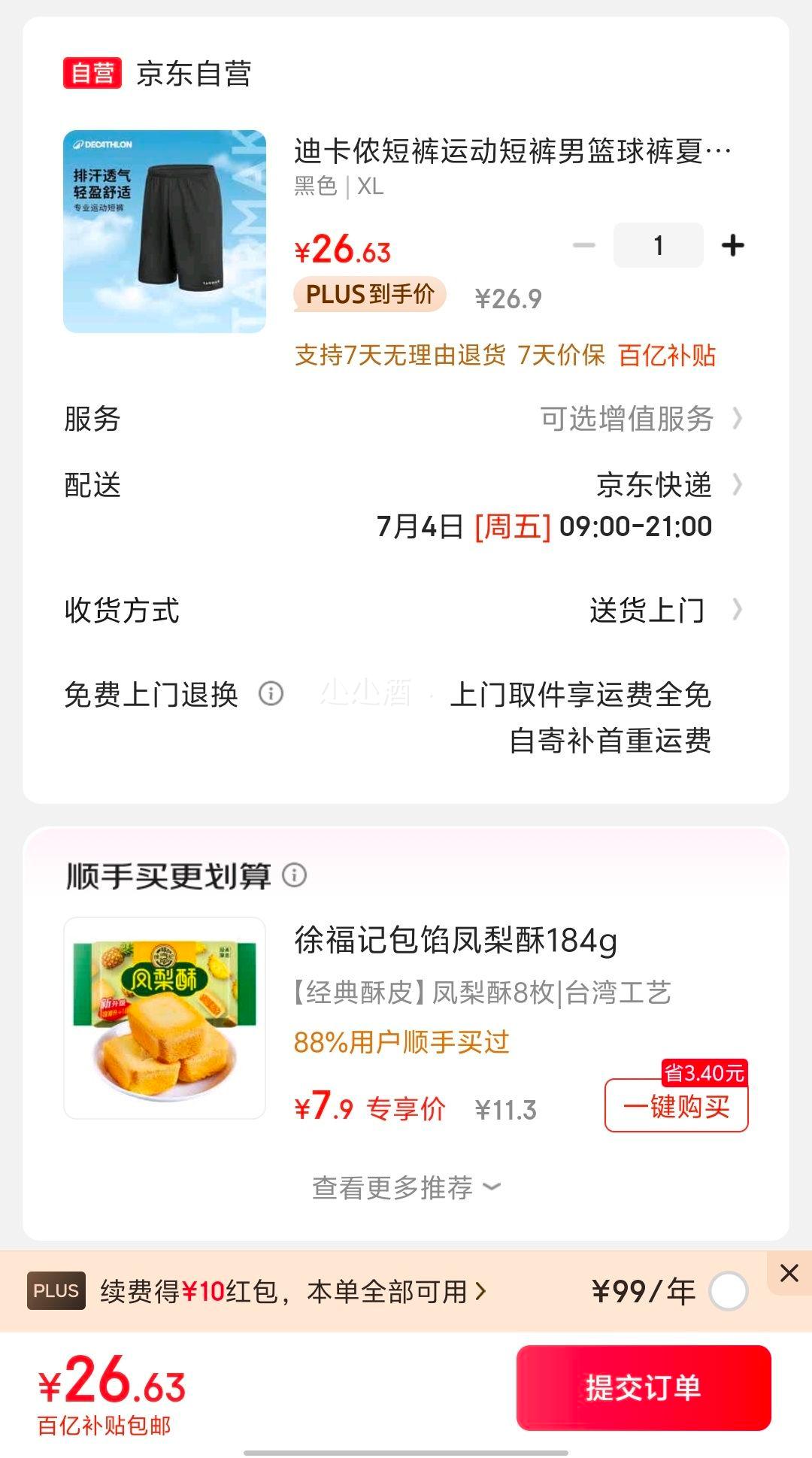The image size is (812, 1458).
Task: Open 可选增值服务 service options row
Action: (x=406, y=419)
